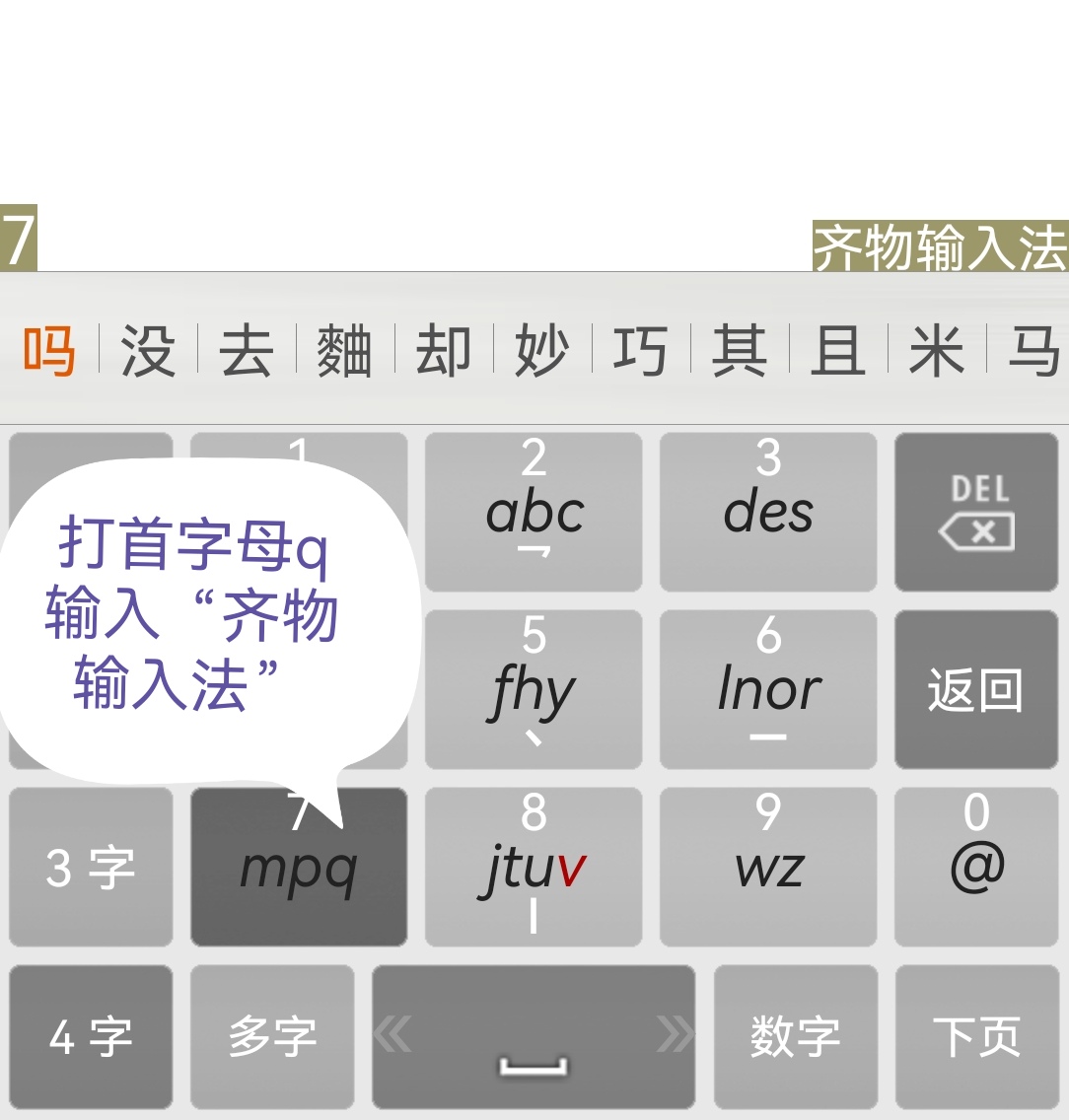1069x1120 pixels.
Task: Select the candidate 米
Action: click(937, 351)
